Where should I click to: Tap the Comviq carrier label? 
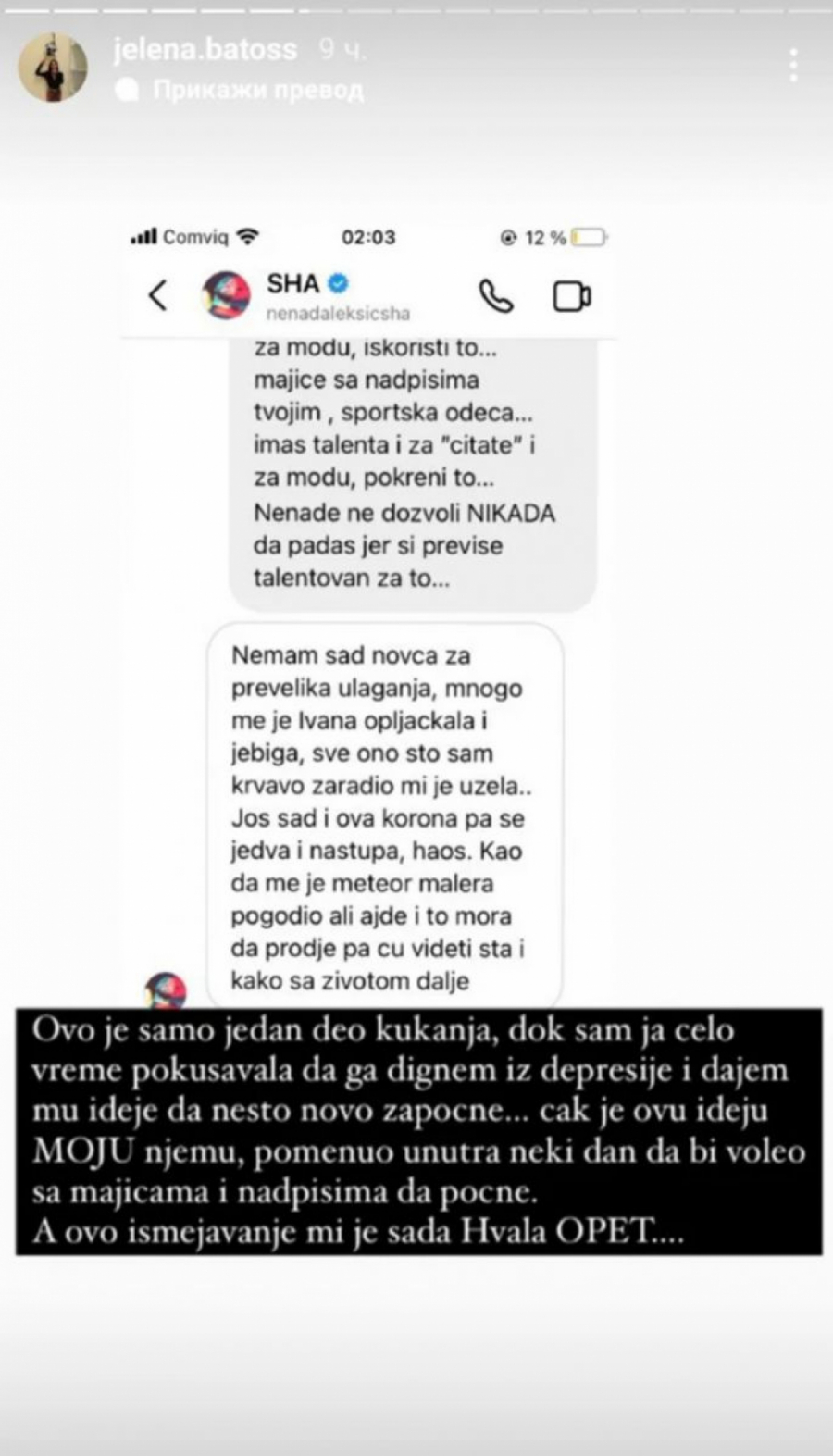click(194, 236)
